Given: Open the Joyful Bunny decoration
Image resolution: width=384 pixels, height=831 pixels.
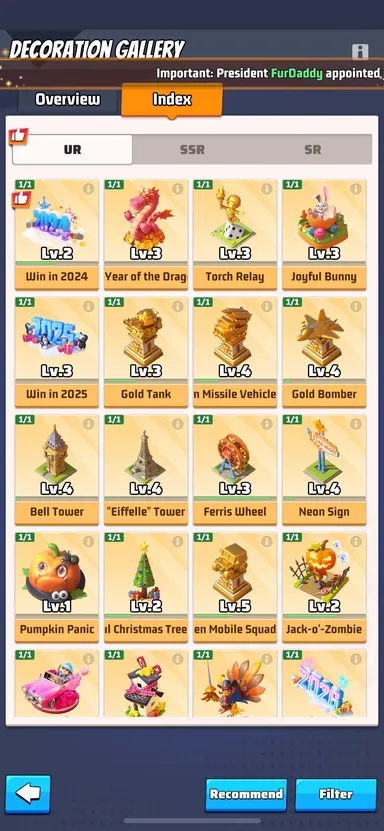Looking at the screenshot, I should tap(324, 235).
